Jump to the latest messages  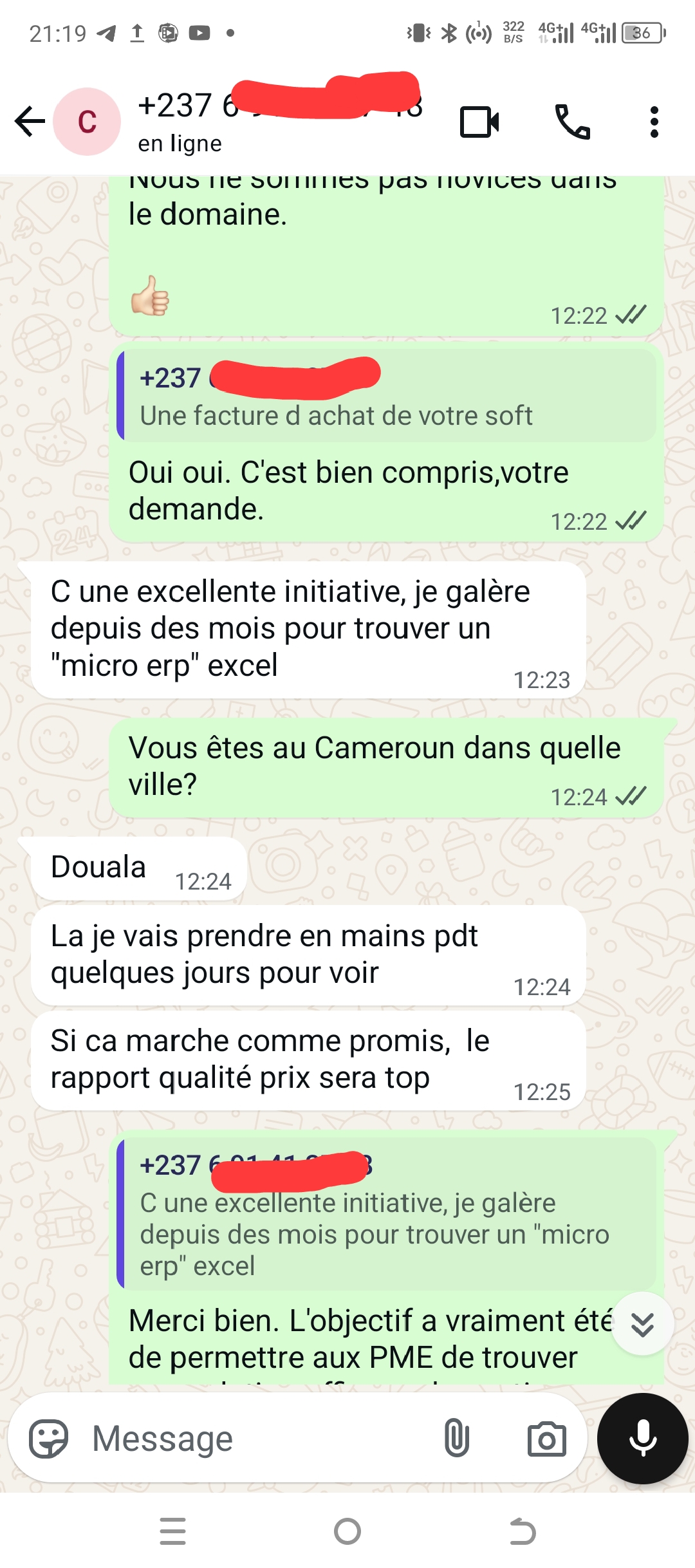click(x=642, y=1324)
